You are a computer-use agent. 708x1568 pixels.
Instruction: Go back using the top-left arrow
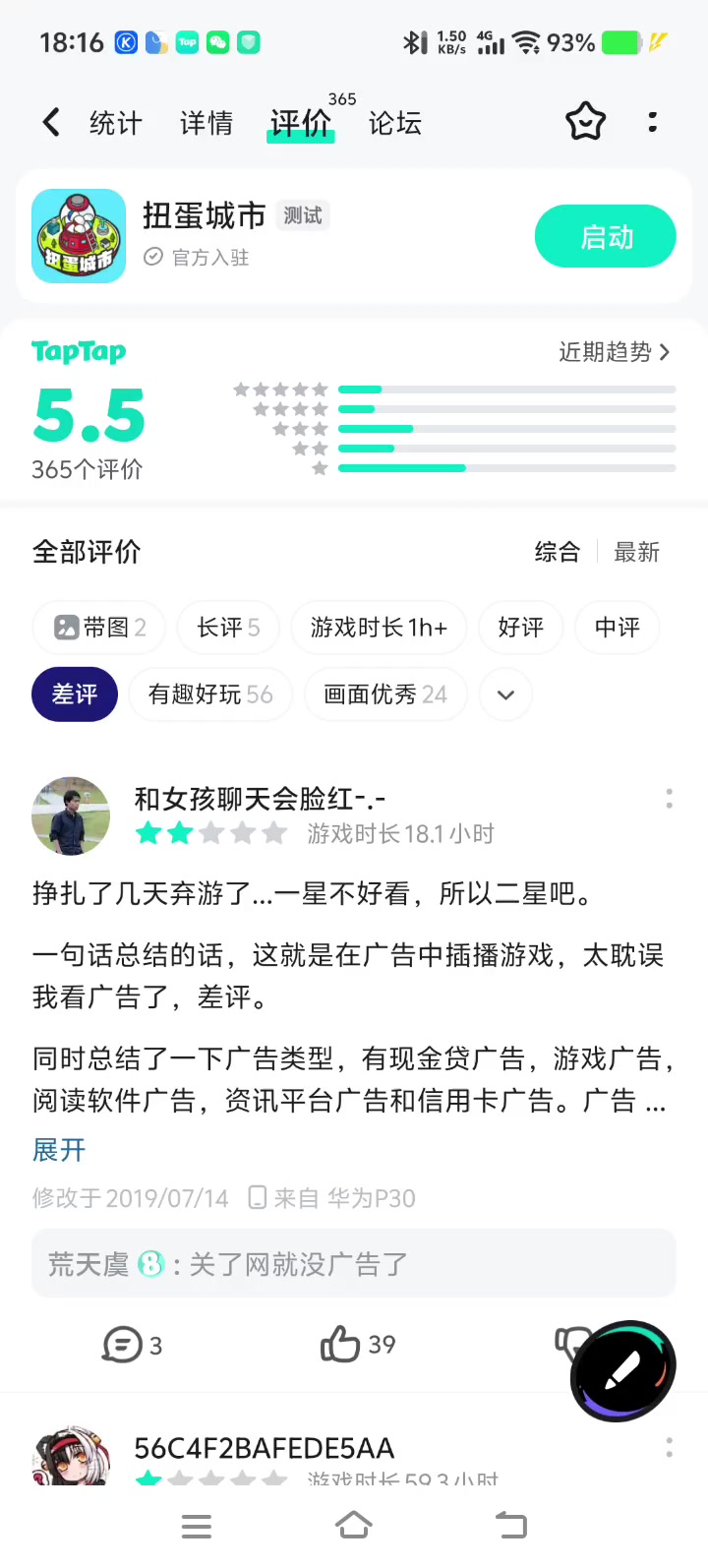[51, 123]
